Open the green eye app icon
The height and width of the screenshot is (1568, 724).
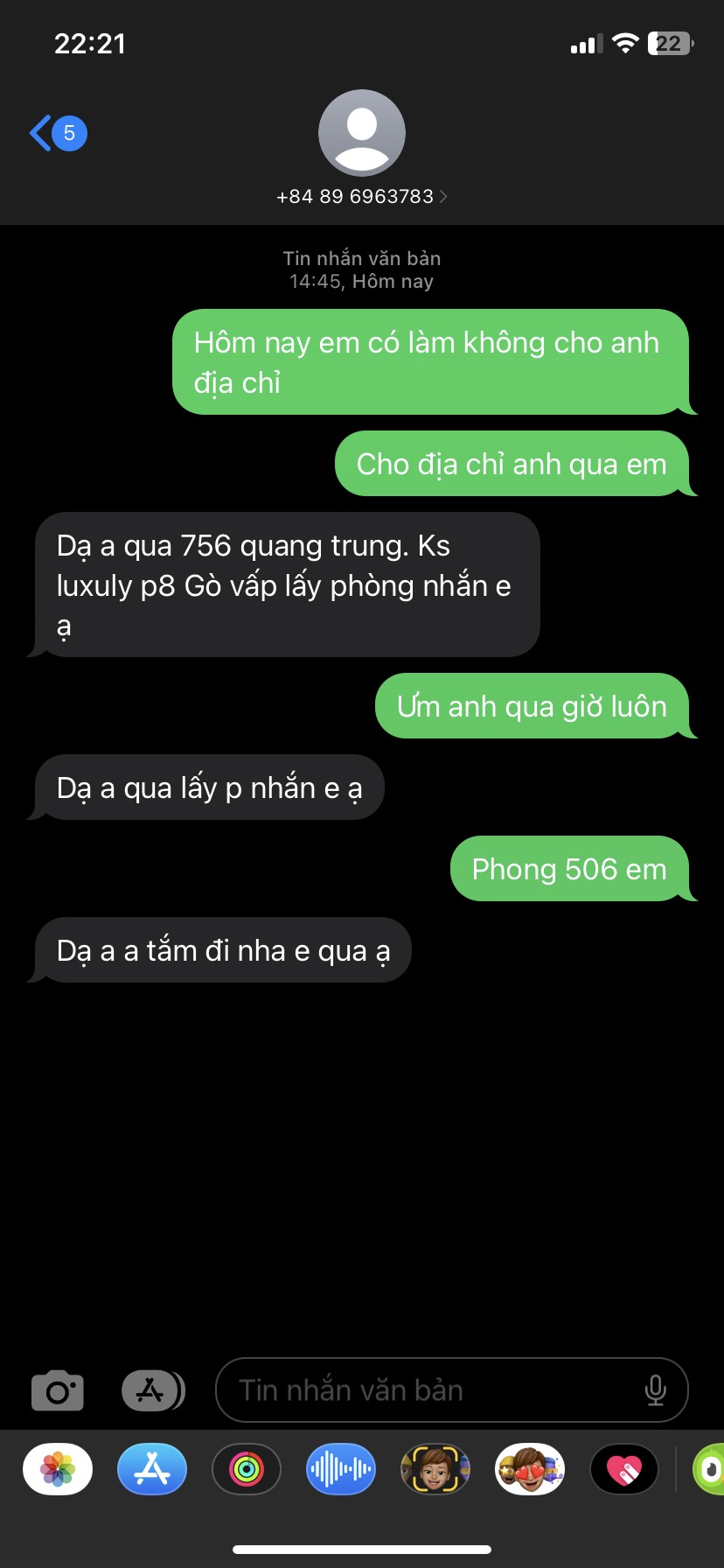click(708, 1469)
